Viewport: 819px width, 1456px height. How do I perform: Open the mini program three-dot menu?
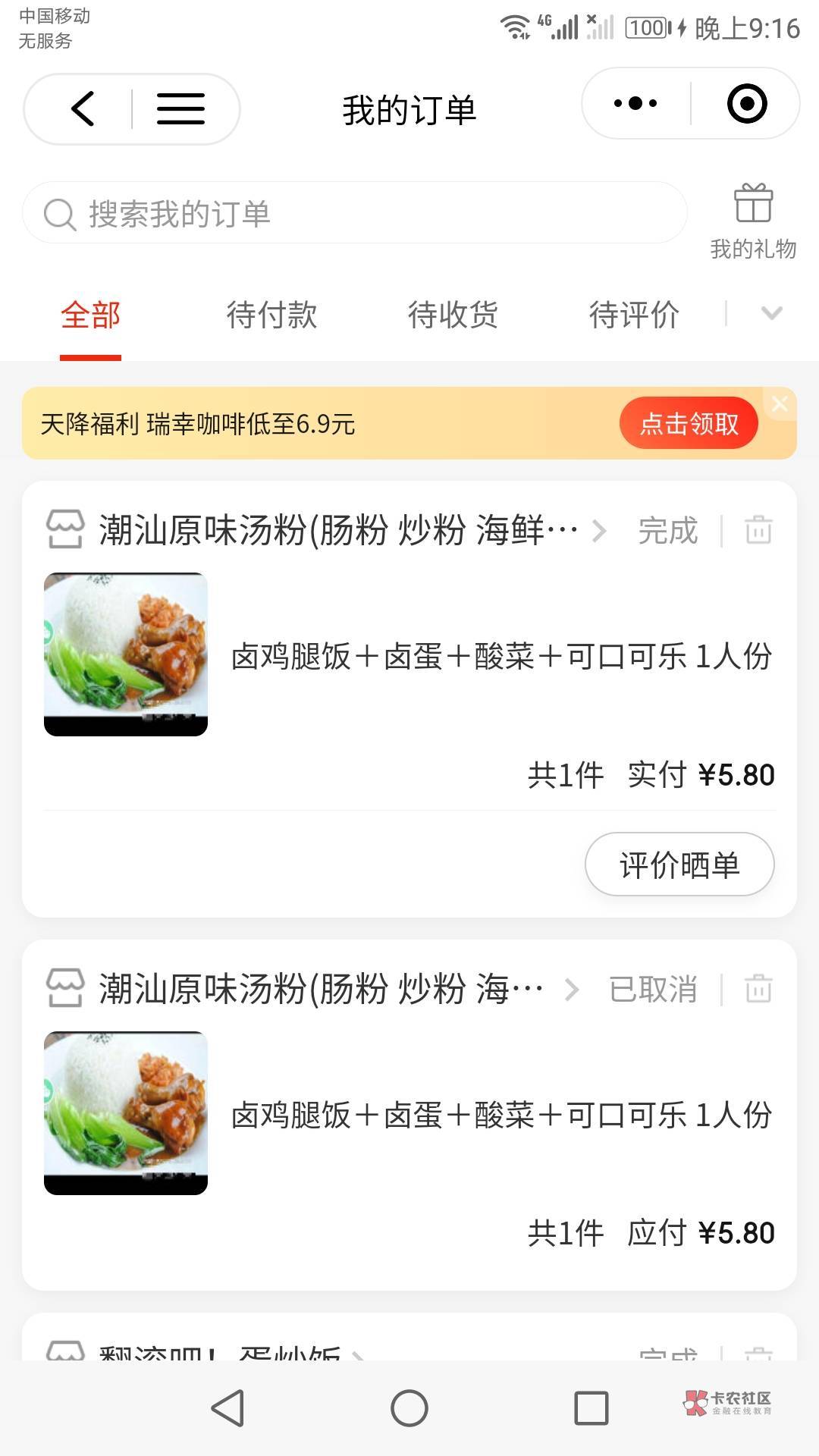[635, 103]
